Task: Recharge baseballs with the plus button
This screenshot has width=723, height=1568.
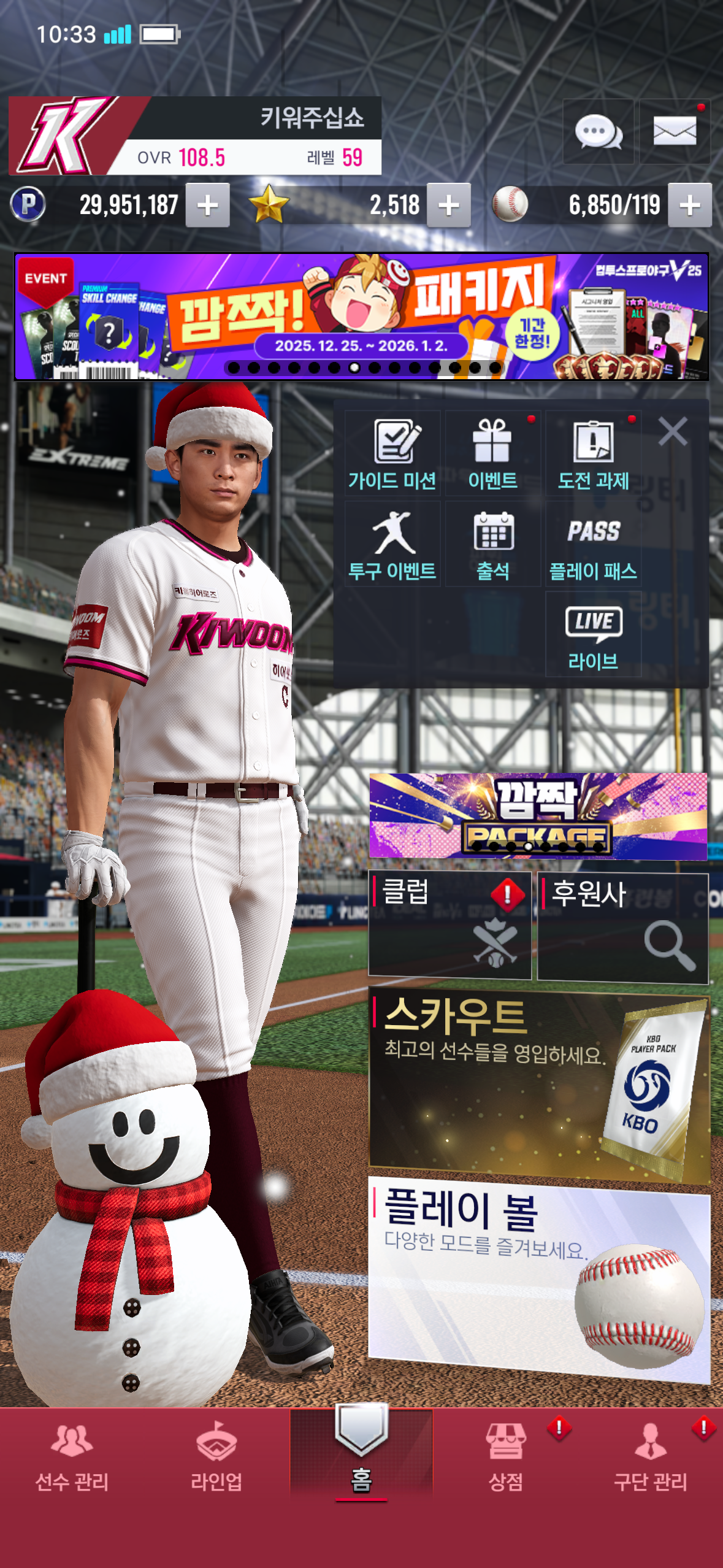Action: (x=690, y=206)
